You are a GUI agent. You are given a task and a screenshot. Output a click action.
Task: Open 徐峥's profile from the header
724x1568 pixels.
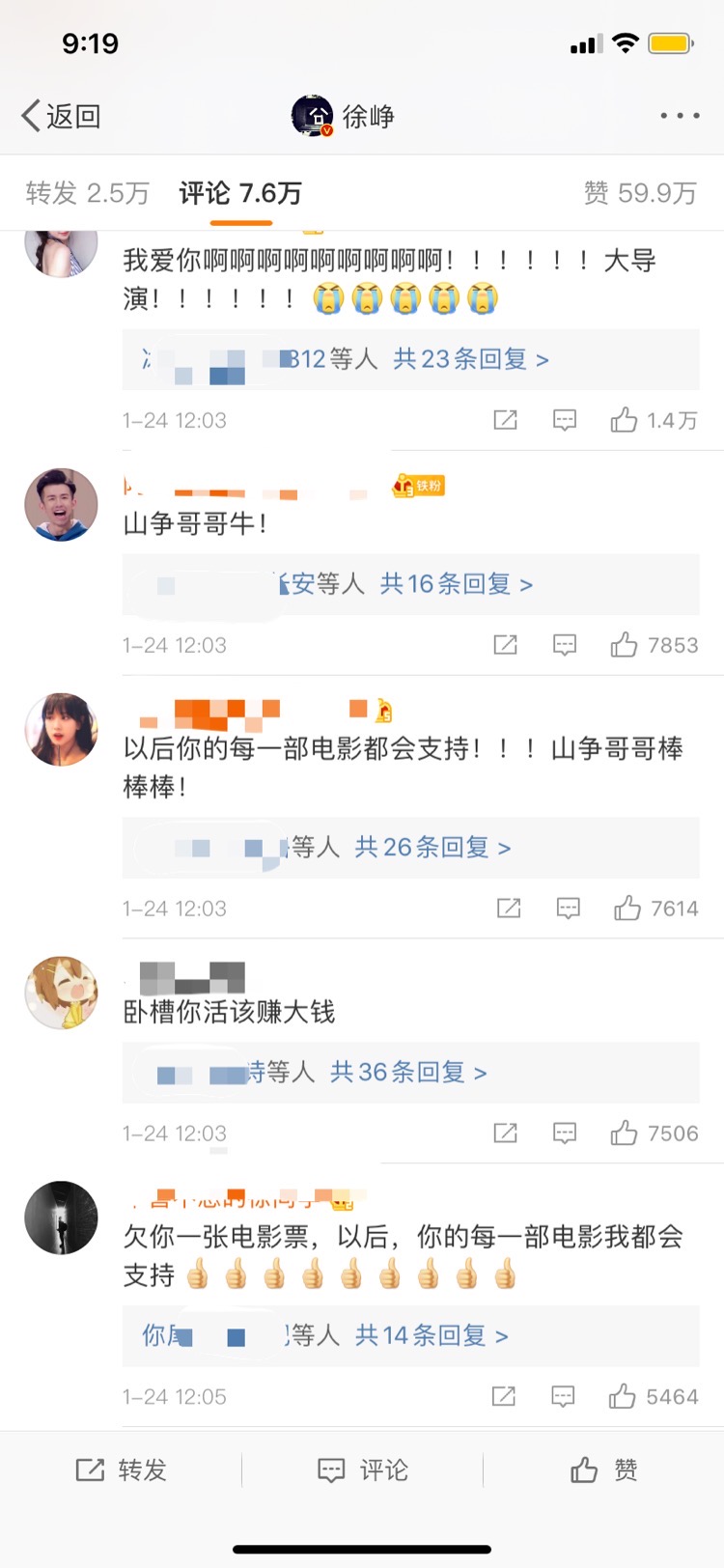click(x=344, y=116)
